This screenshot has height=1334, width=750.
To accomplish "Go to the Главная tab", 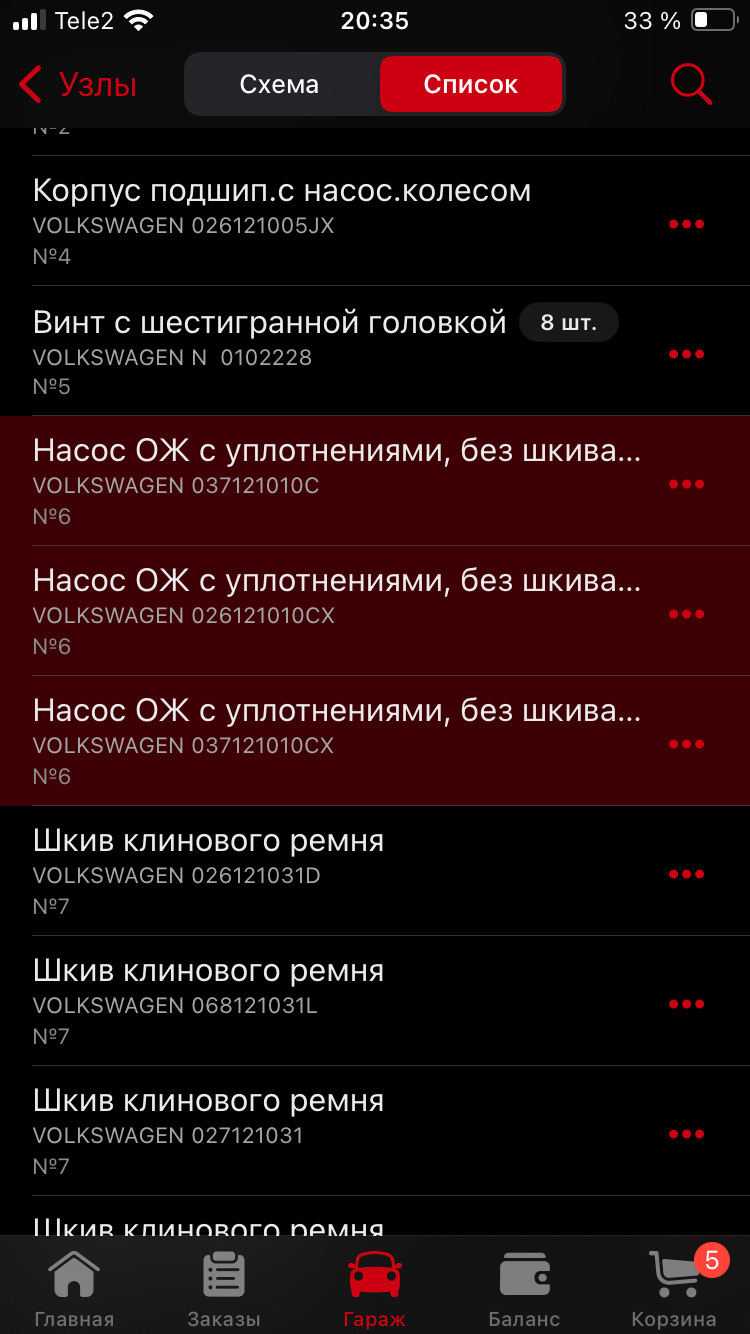I will (74, 1288).
